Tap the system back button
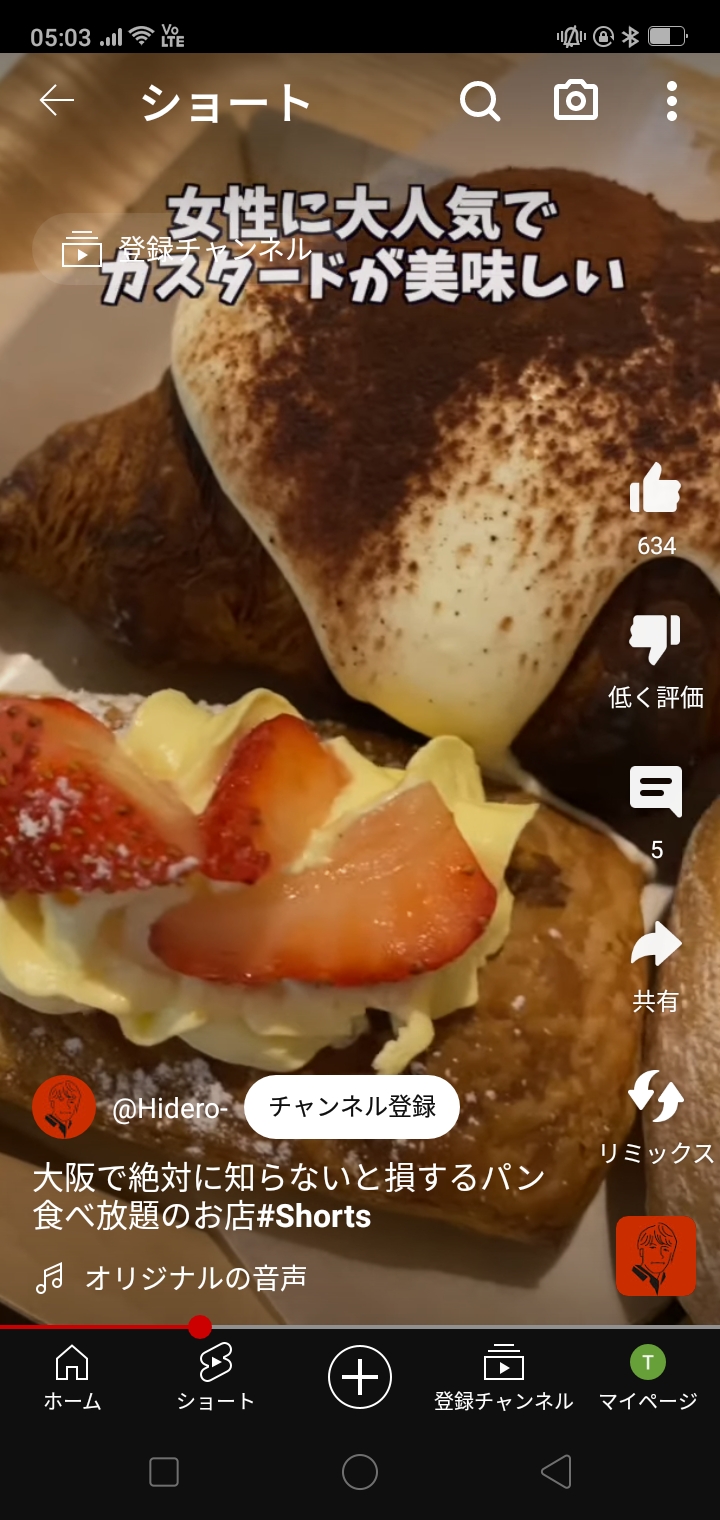 (x=555, y=1471)
